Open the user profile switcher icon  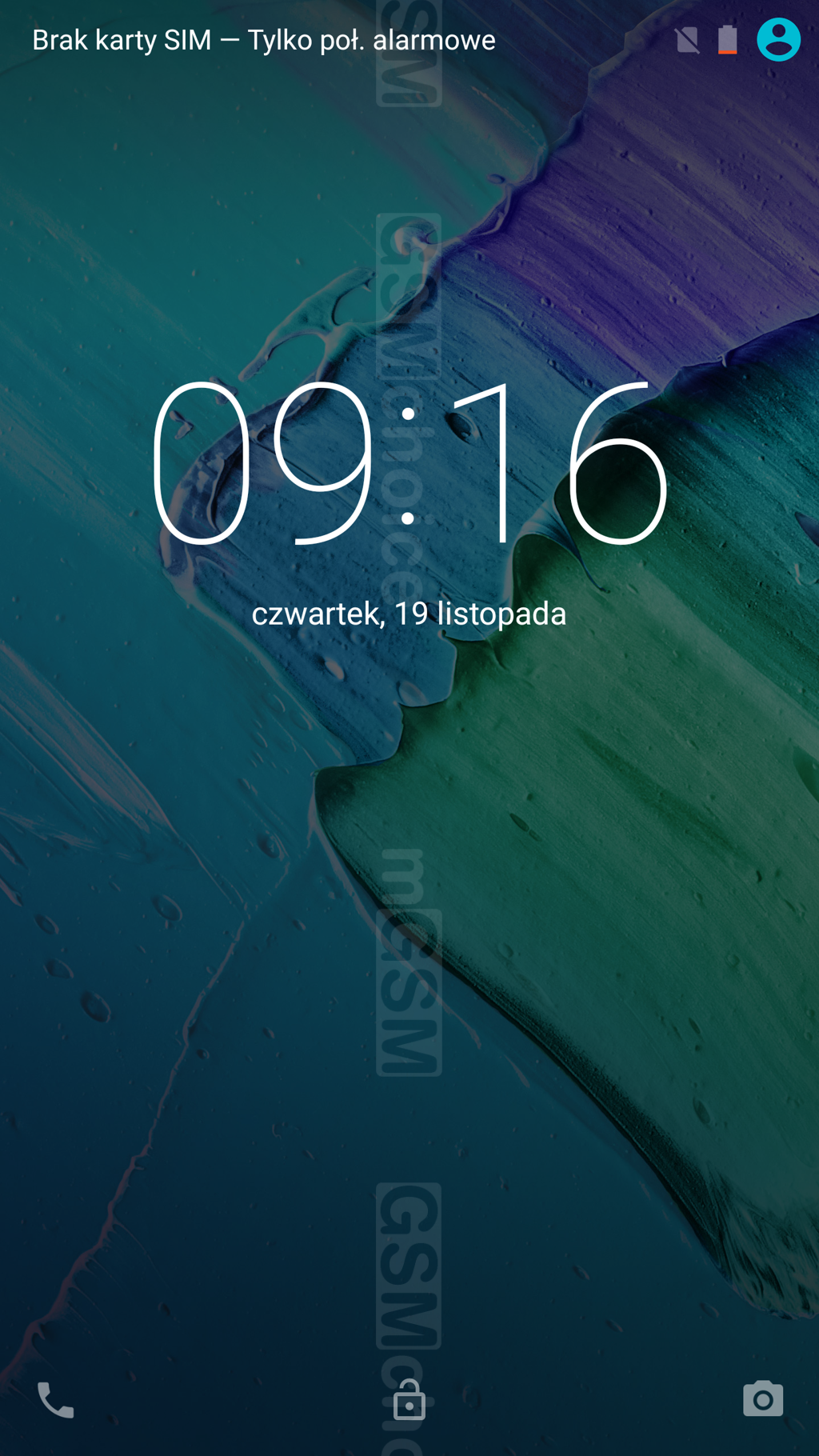tap(778, 39)
